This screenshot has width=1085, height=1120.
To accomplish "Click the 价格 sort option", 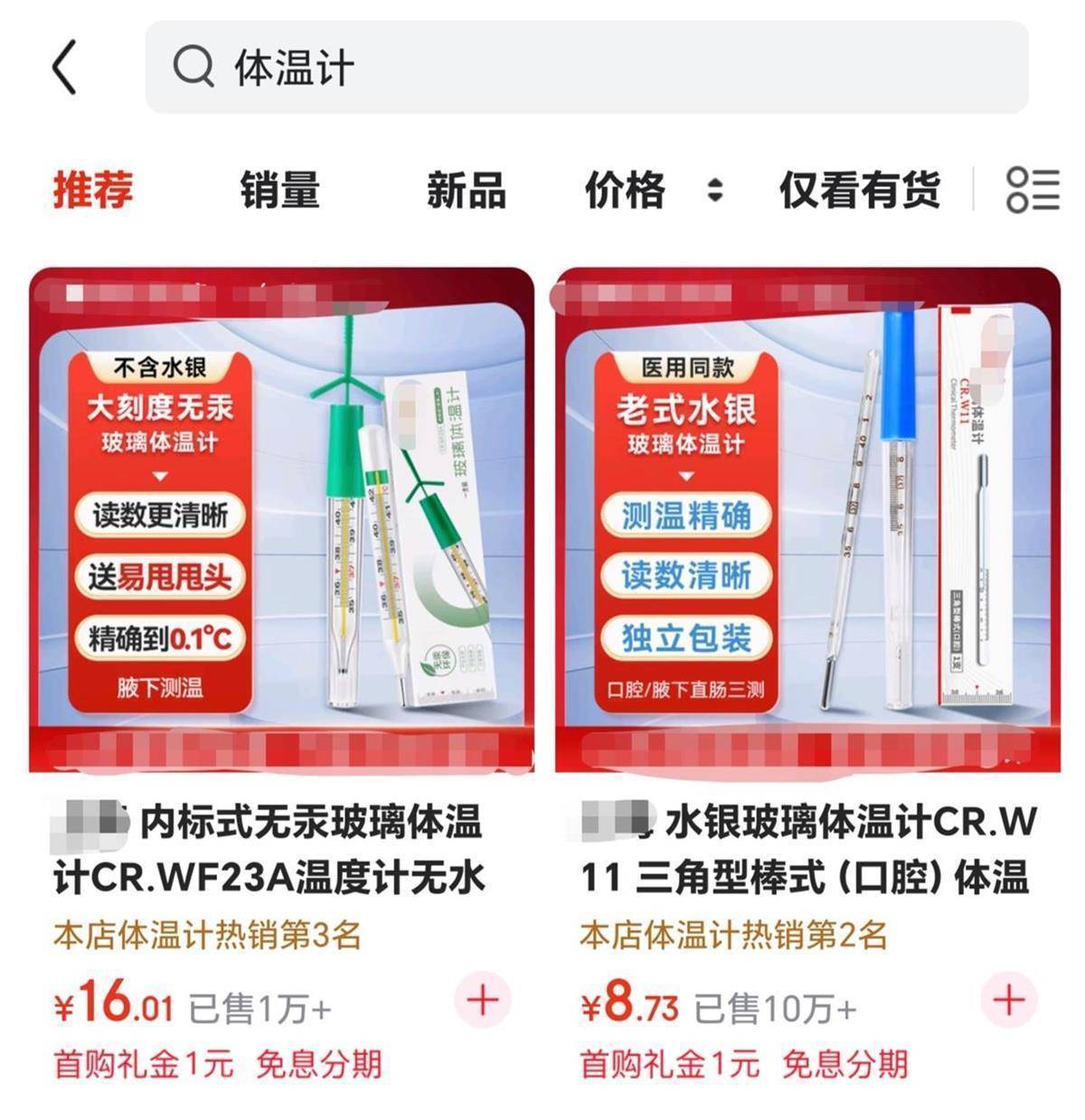I will (625, 191).
